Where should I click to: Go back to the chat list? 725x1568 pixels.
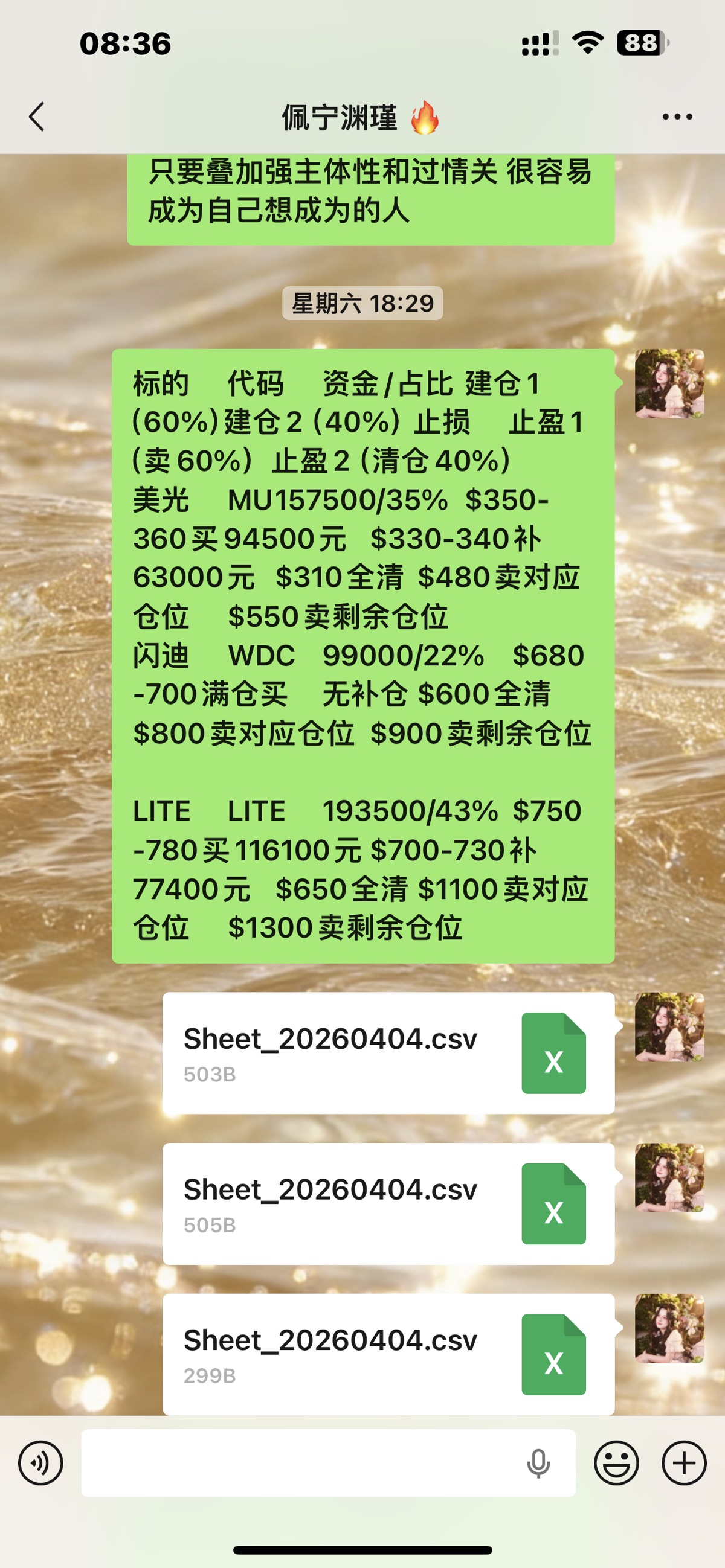tap(37, 117)
